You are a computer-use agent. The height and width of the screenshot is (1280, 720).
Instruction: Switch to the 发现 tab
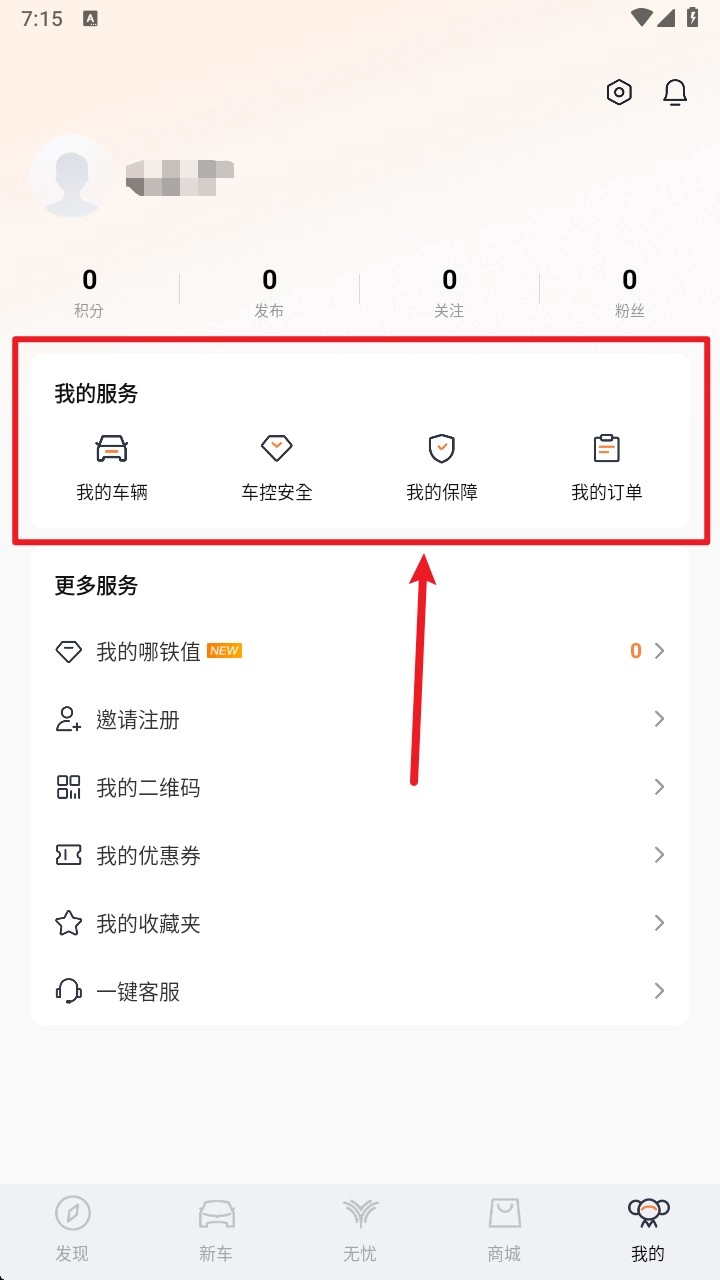72,1230
